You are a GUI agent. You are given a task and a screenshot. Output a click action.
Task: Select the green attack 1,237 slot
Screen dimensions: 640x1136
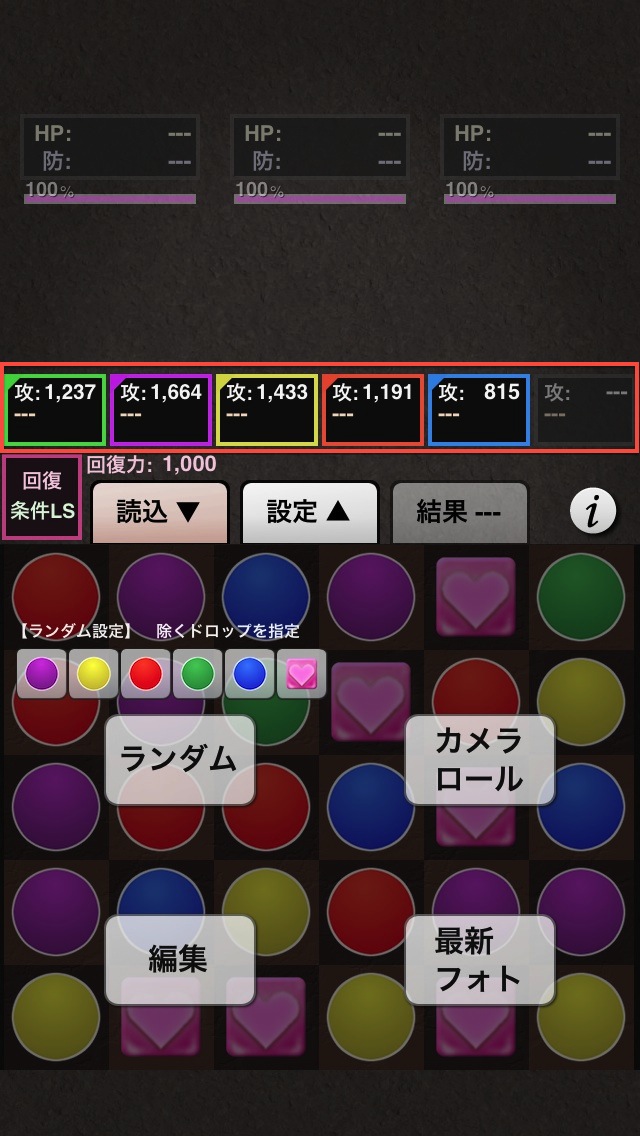[55, 409]
